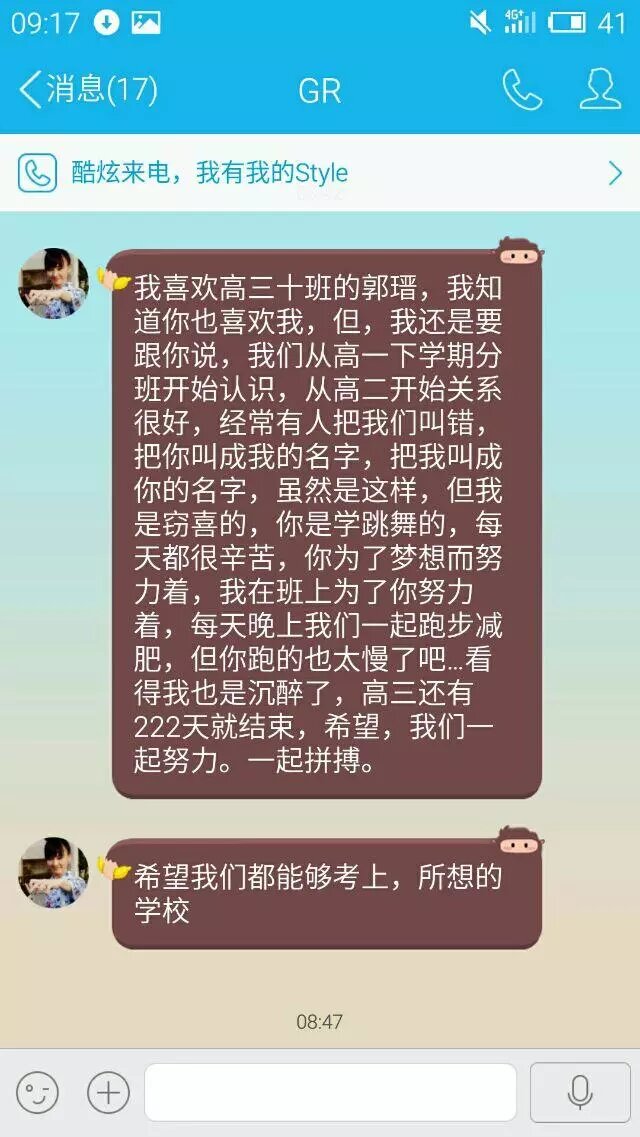Open GR's contact profile icon
This screenshot has height=1137, width=640.
point(600,90)
